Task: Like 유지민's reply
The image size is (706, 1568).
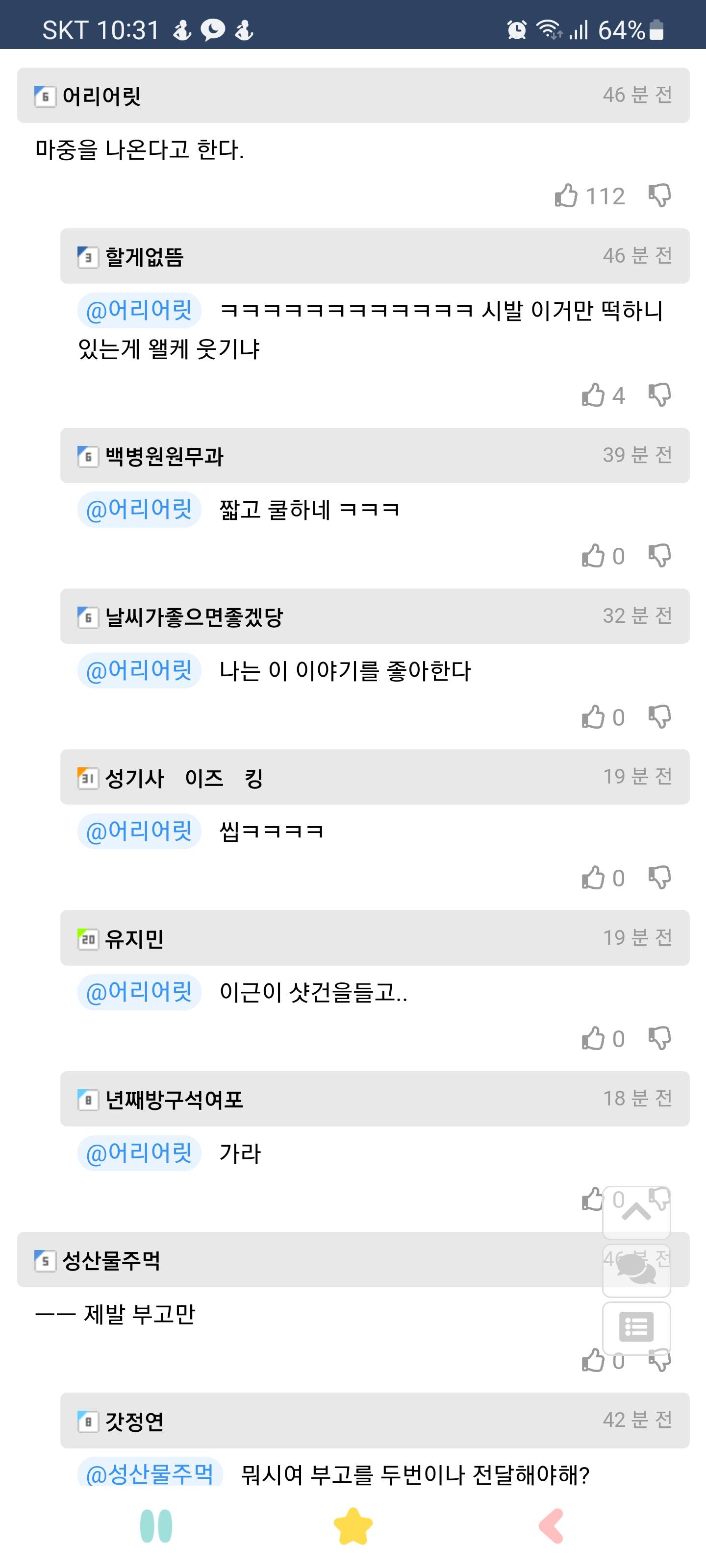Action: 593,1039
